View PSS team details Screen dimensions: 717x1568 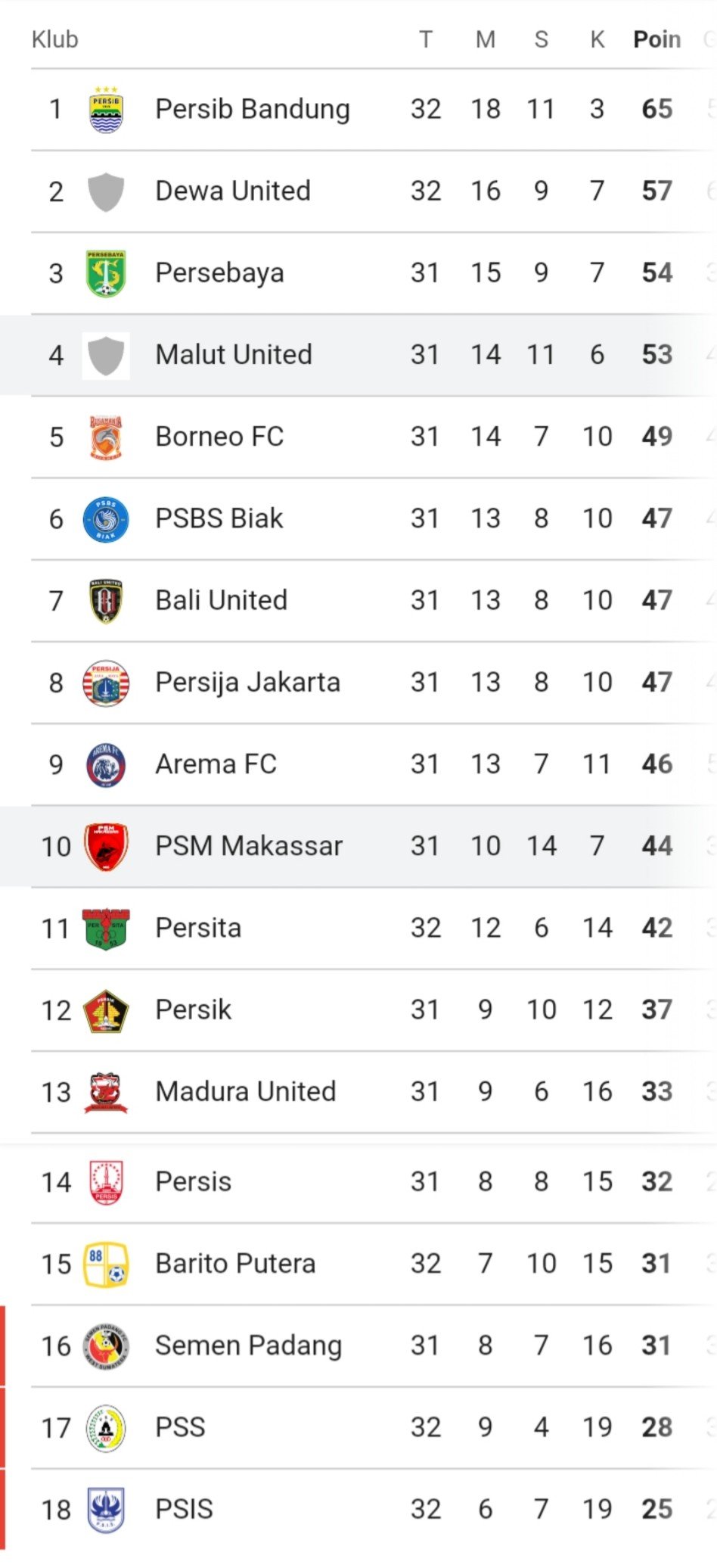pyautogui.click(x=180, y=1428)
